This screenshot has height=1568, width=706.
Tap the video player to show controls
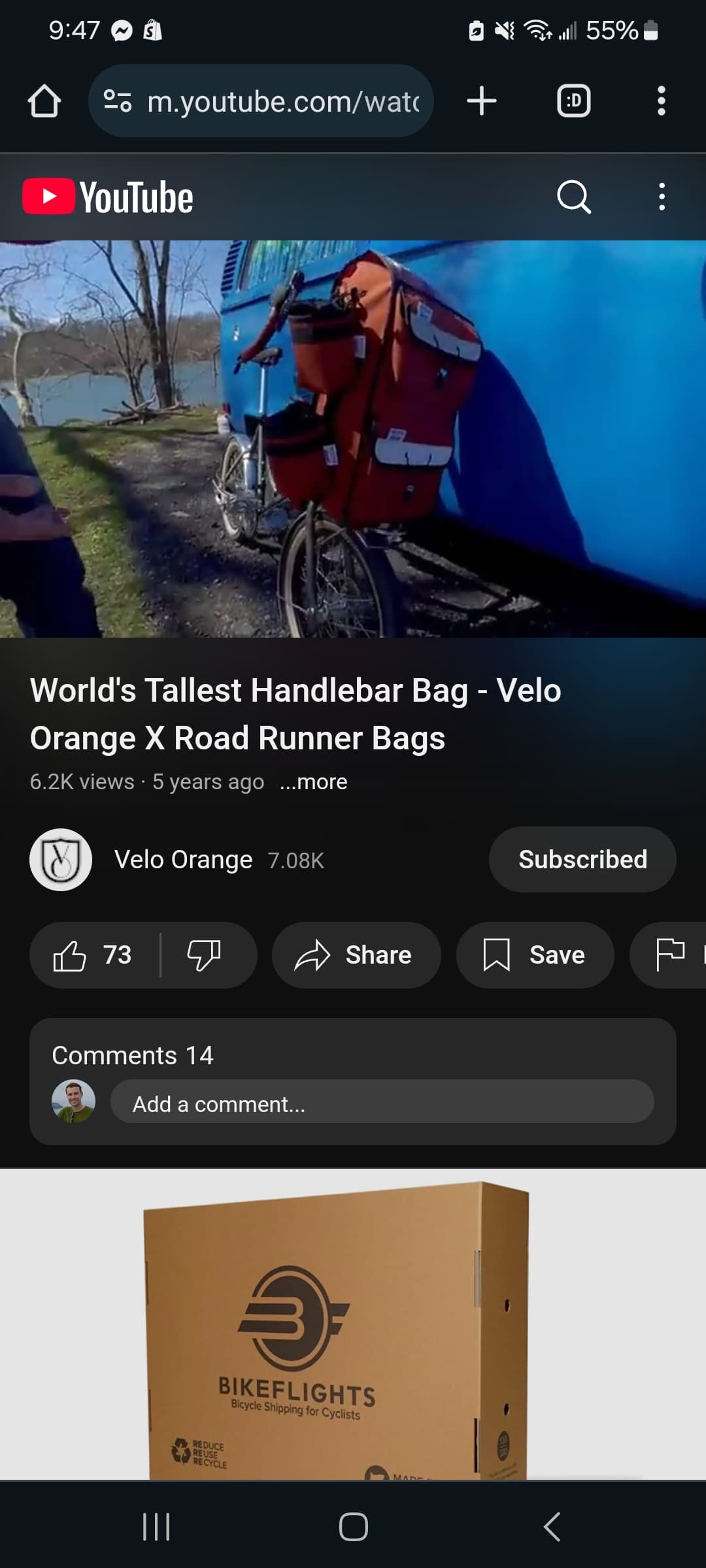click(x=353, y=438)
